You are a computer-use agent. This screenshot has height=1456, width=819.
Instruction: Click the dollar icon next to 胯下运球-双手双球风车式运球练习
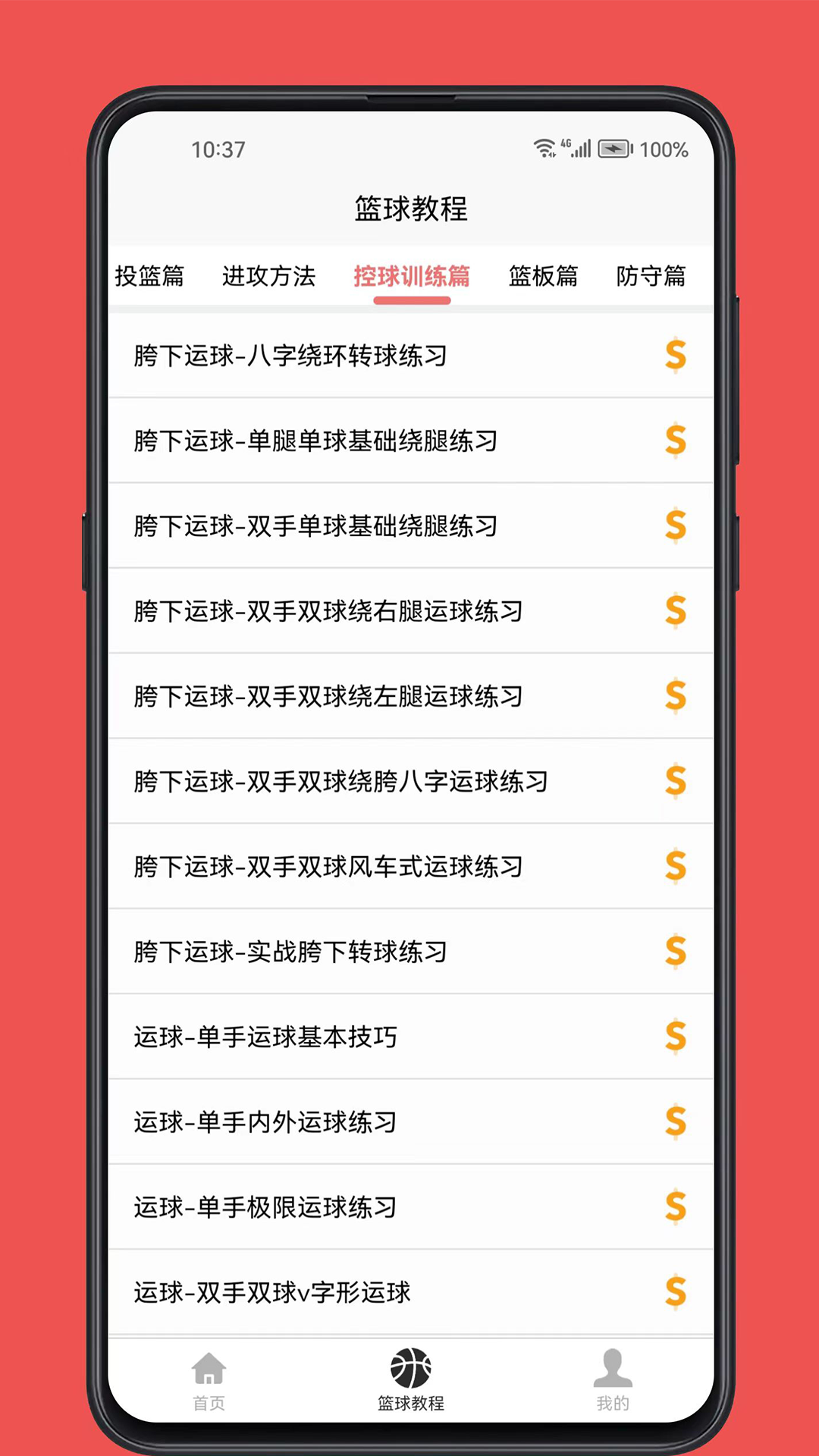[x=676, y=867]
